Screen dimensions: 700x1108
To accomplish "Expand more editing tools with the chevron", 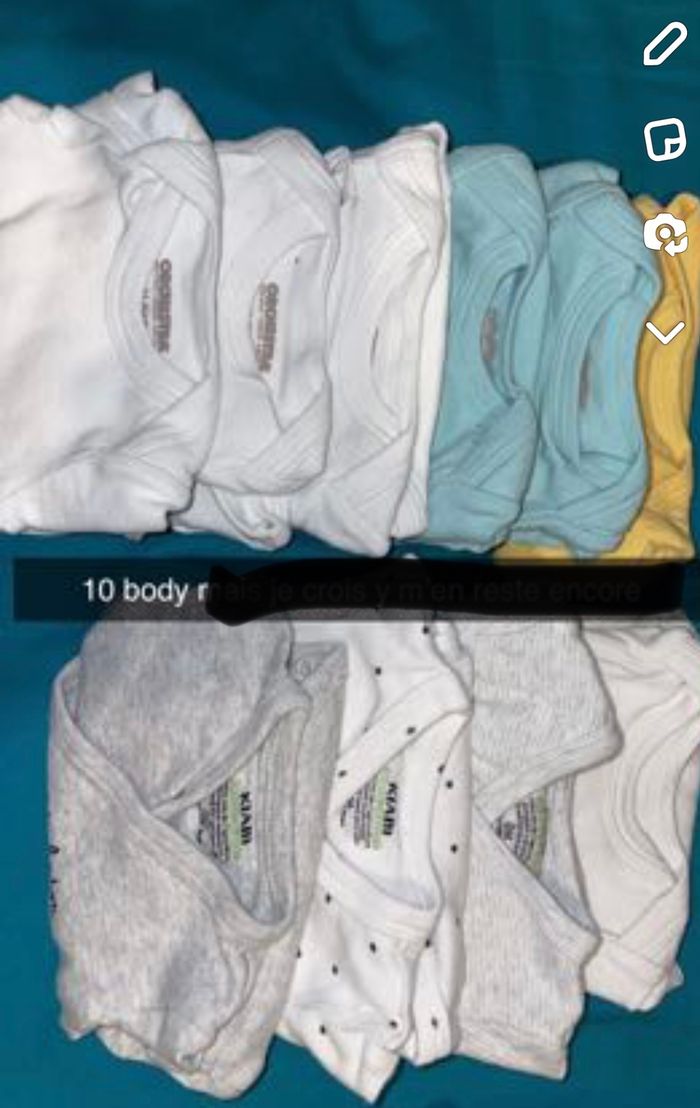I will point(666,330).
